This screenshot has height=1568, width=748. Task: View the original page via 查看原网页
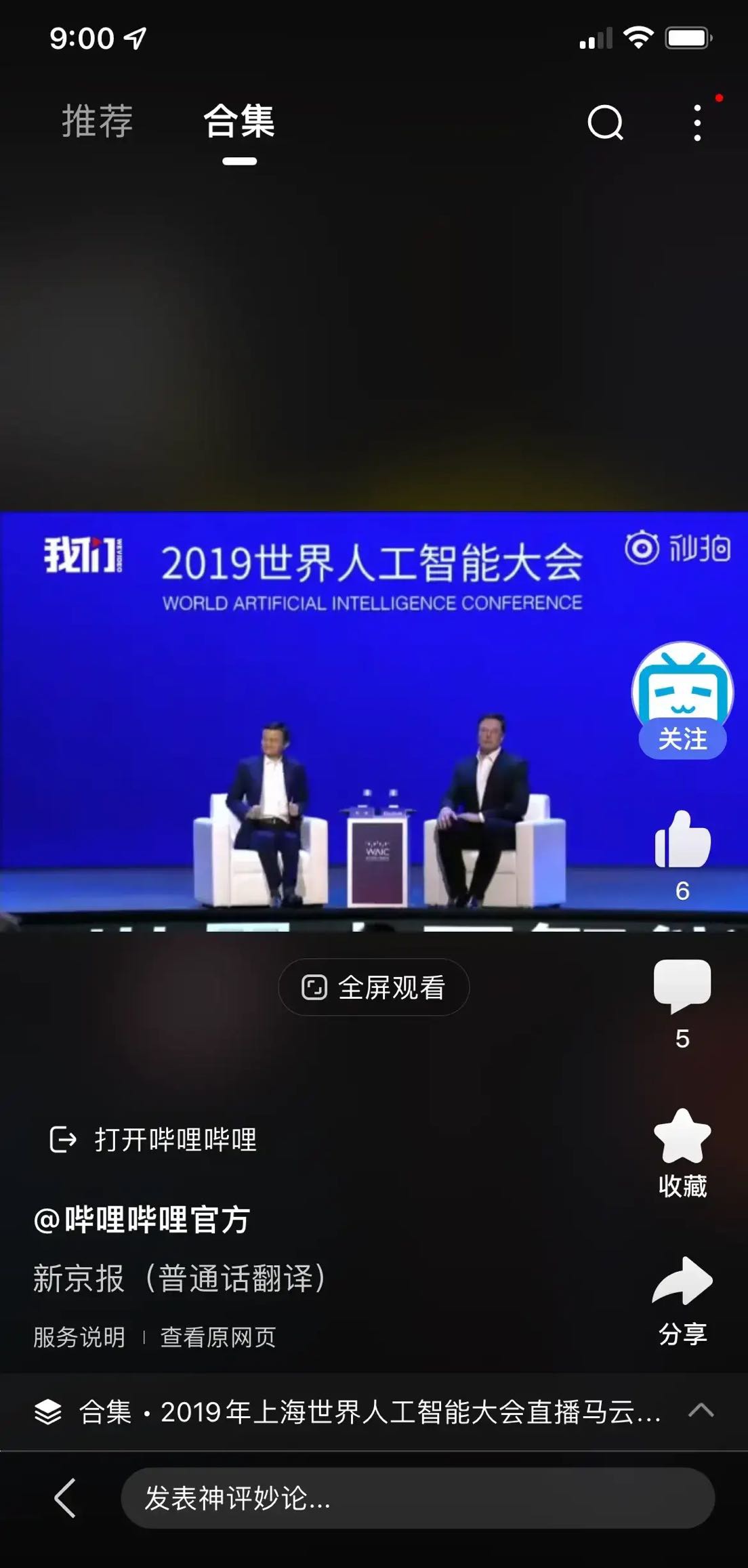(218, 1337)
